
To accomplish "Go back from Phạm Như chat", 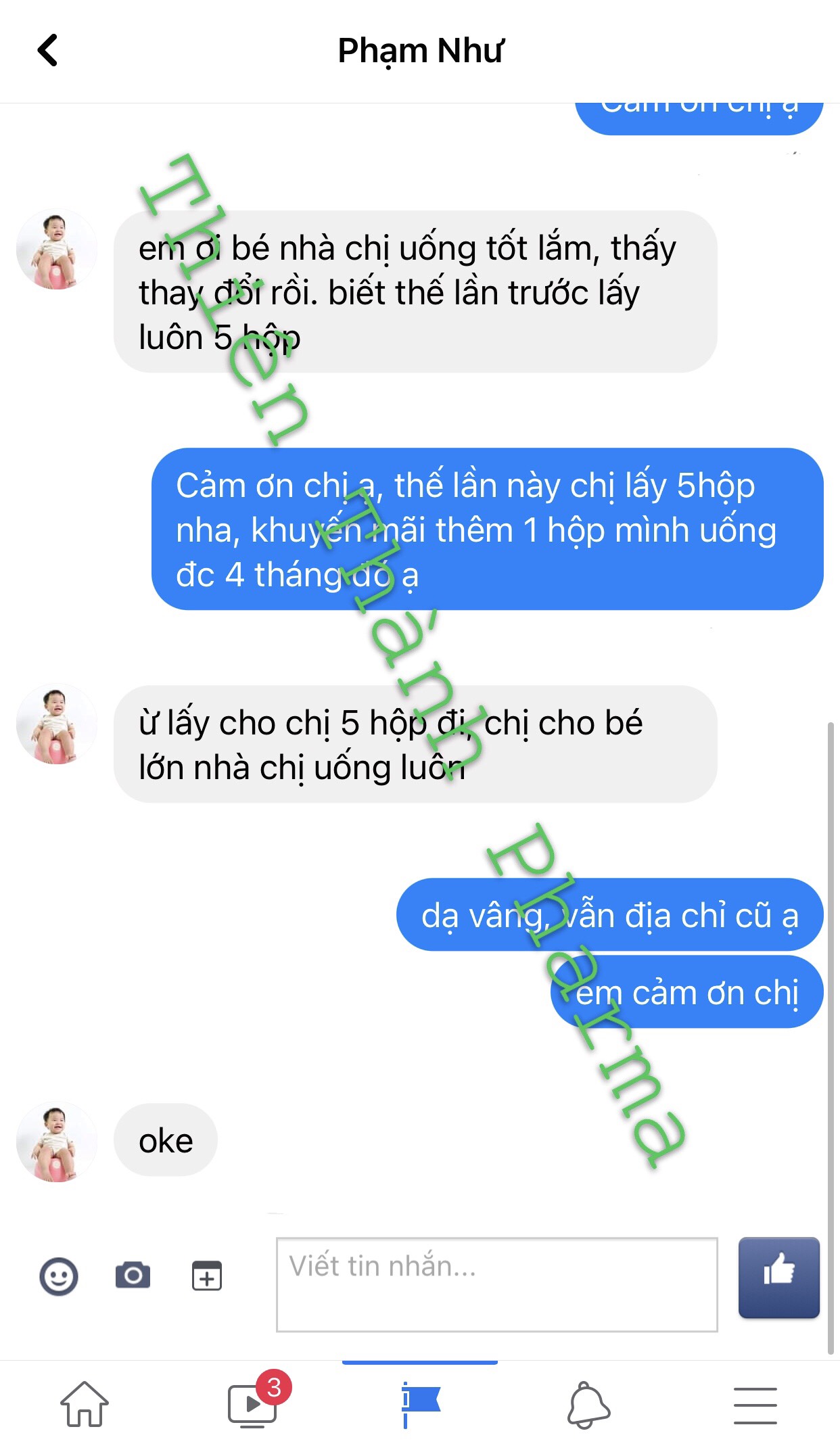I will [x=47, y=51].
